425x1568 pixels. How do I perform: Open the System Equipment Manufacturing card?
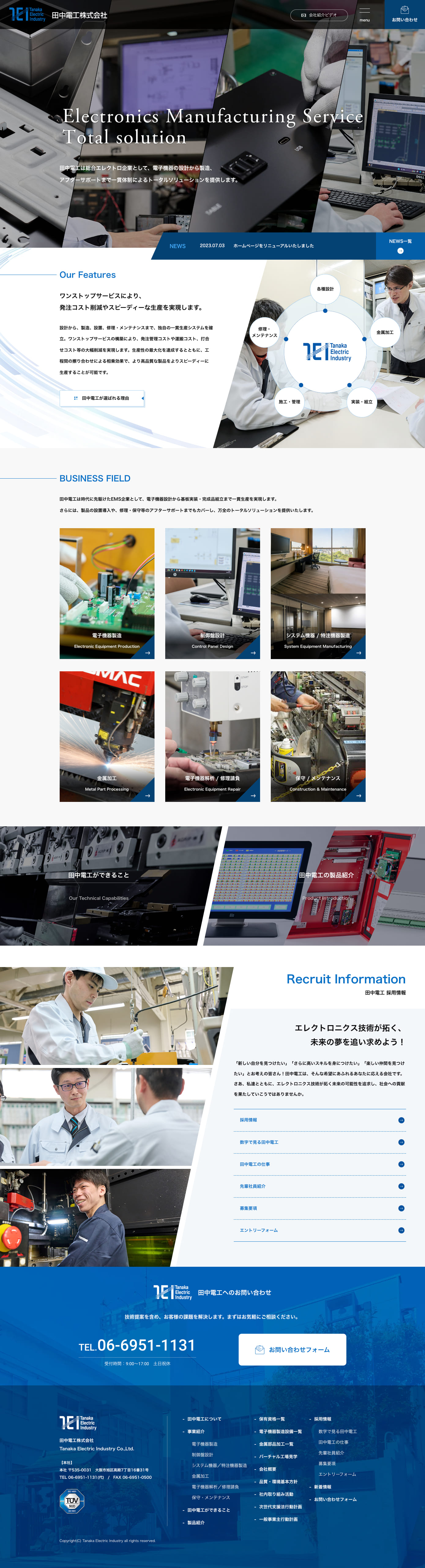(318, 593)
